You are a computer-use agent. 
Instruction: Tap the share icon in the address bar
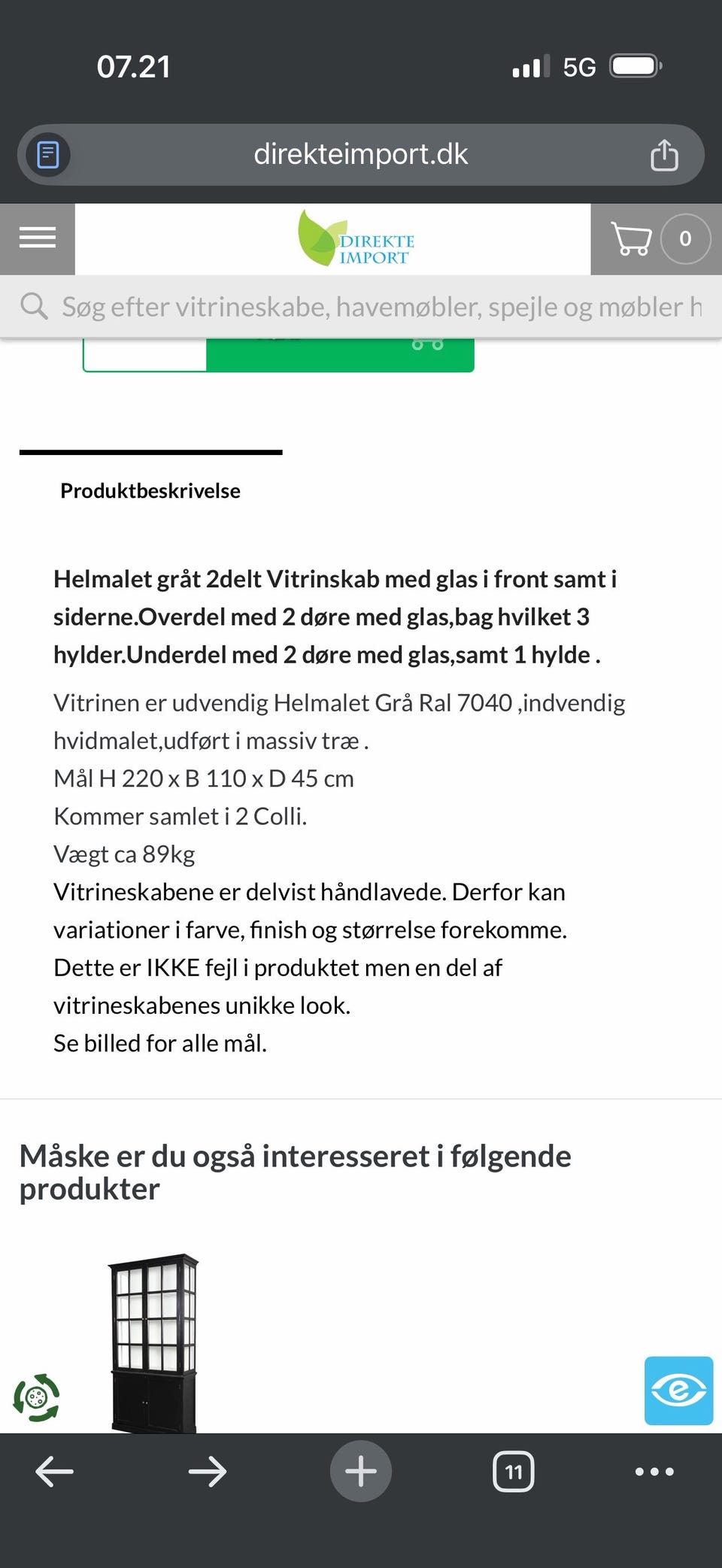click(x=663, y=155)
